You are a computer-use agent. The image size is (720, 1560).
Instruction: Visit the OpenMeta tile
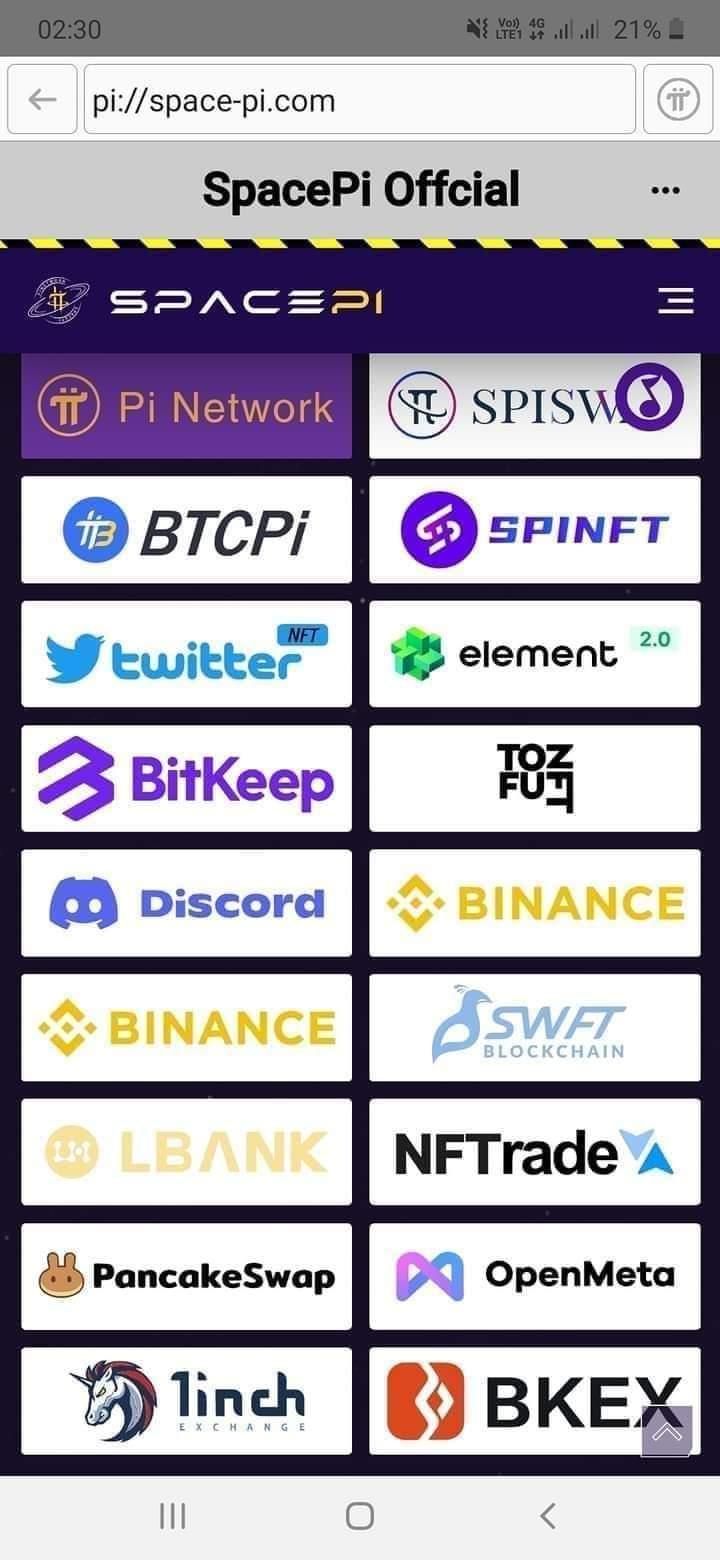pyautogui.click(x=534, y=1276)
